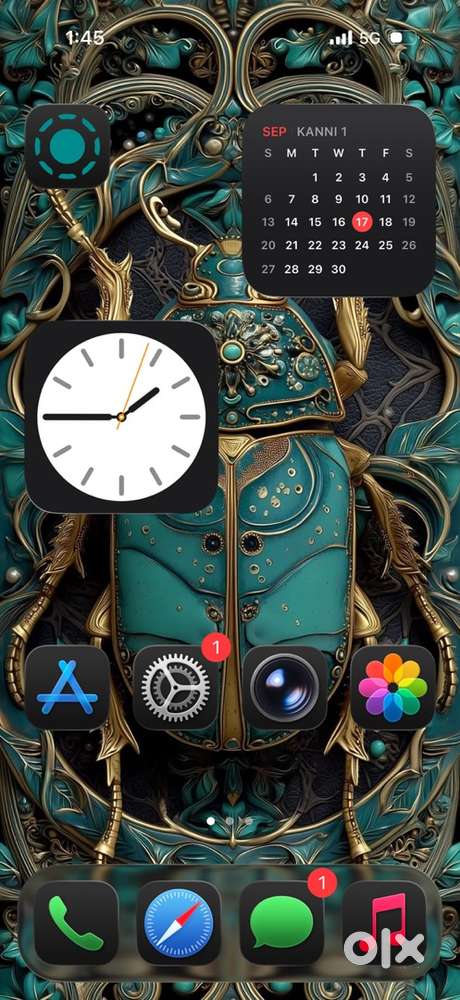Open the Photos app
This screenshot has width=460, height=1000.
pos(393,688)
